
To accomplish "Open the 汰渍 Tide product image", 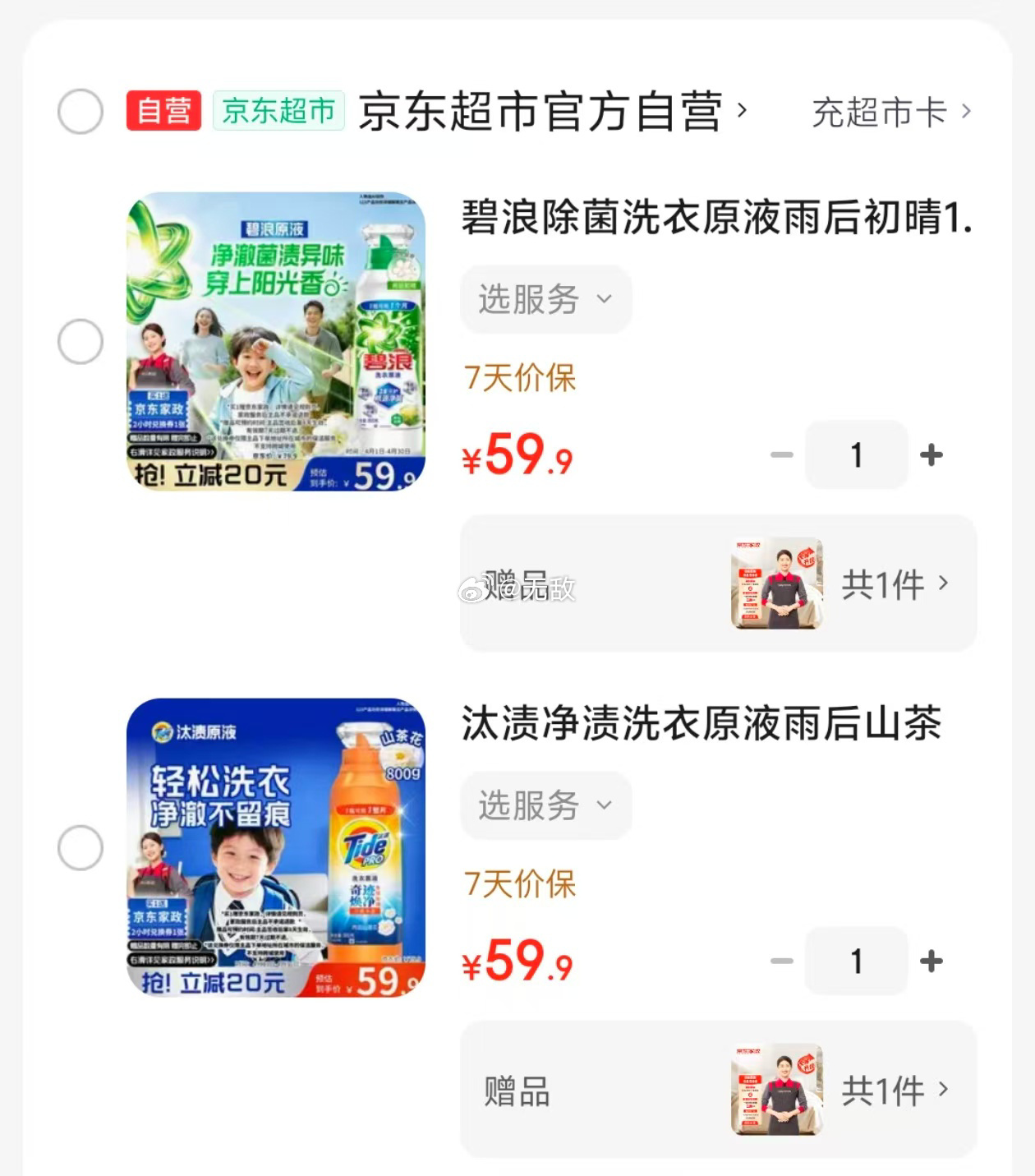I will 276,847.
